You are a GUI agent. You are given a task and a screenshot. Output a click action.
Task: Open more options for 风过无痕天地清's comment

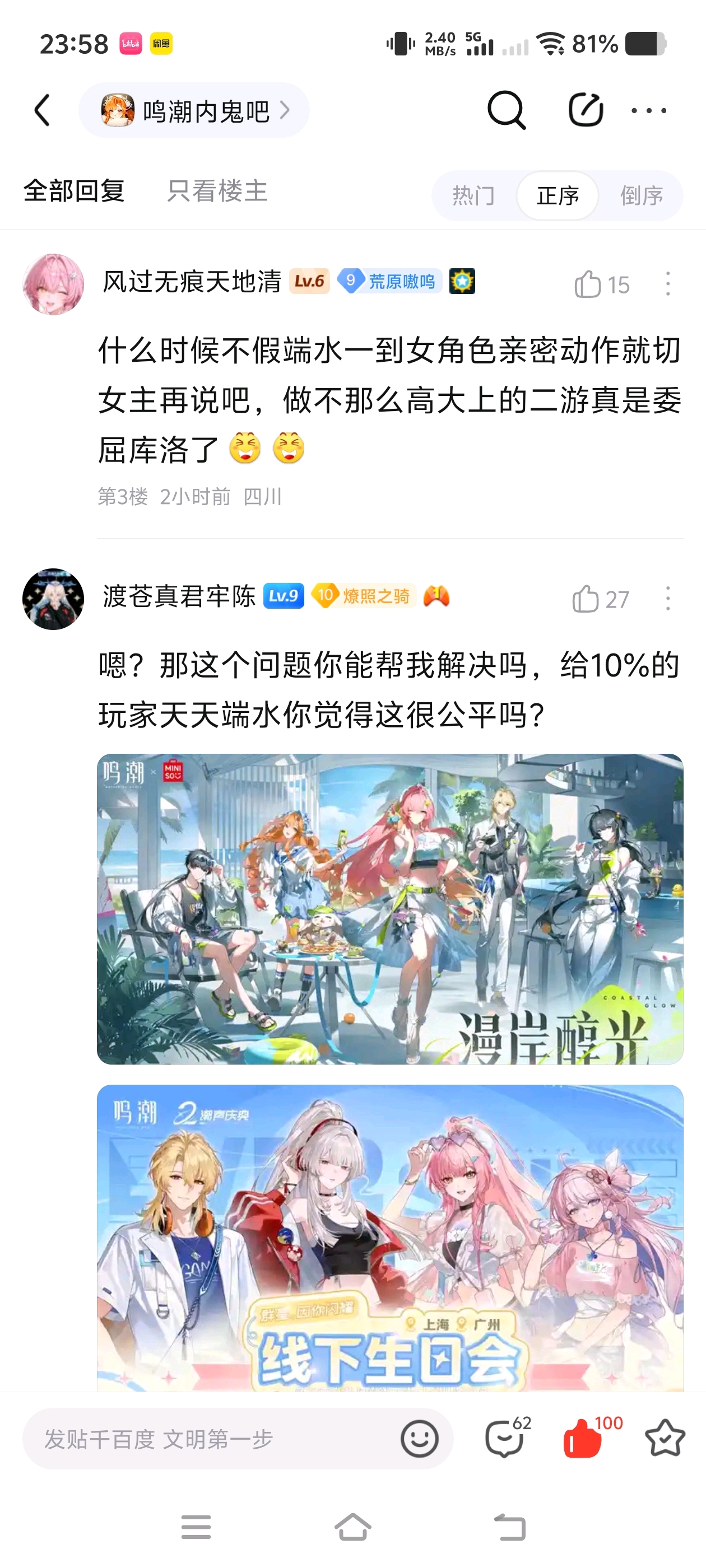point(668,284)
